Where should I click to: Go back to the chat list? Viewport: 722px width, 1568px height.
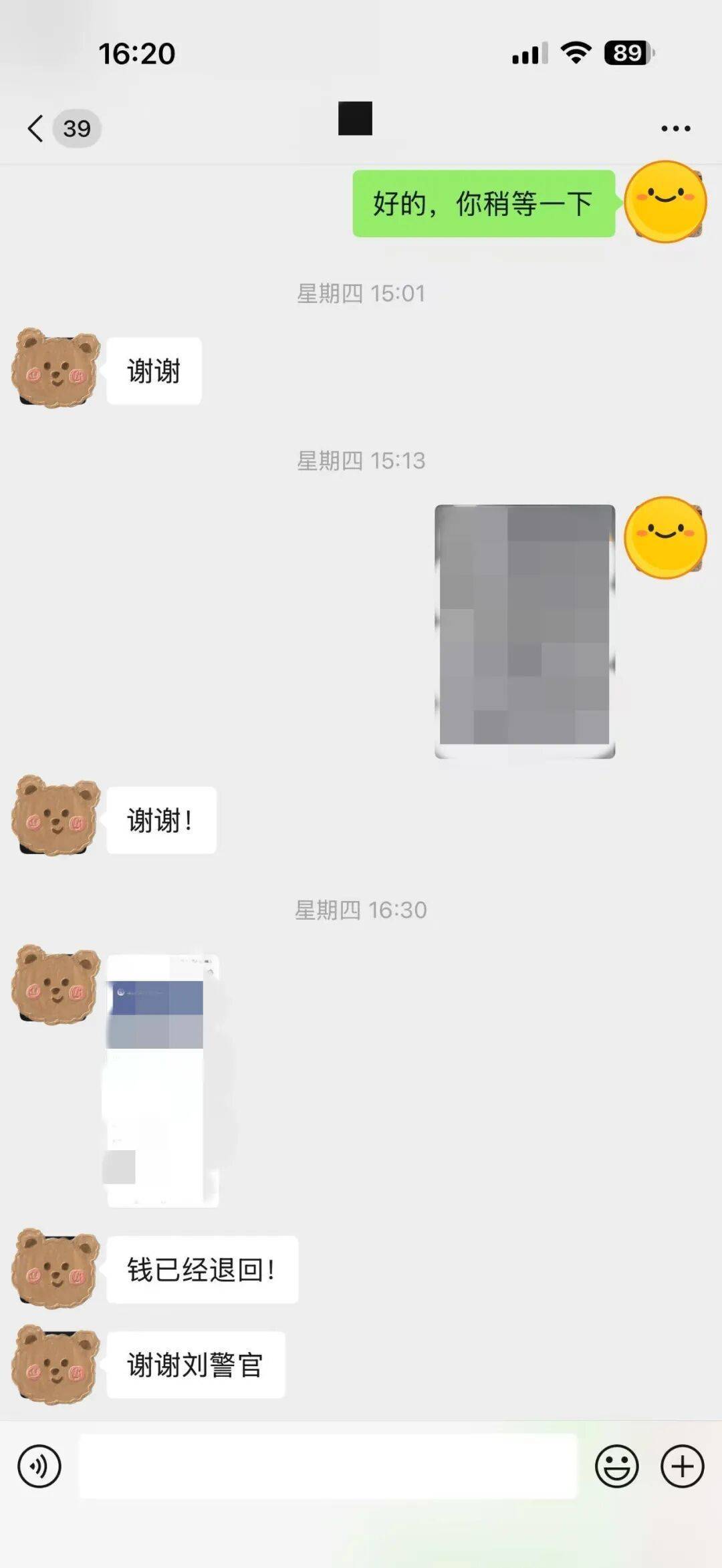[x=37, y=128]
